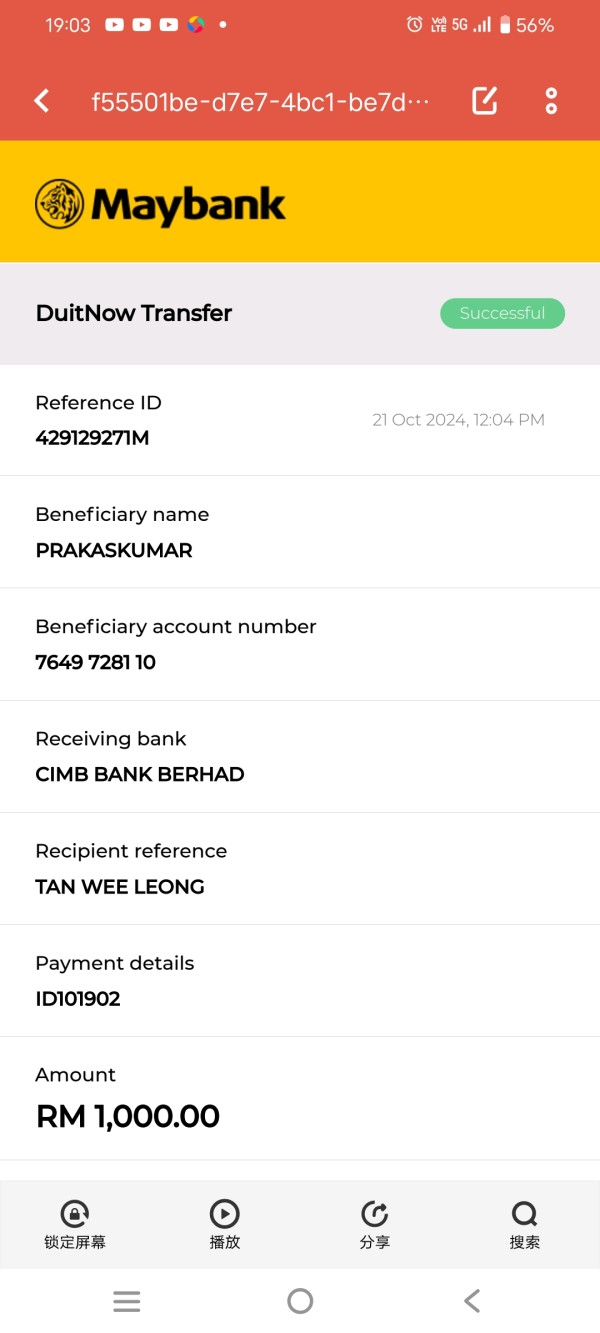Open the three-dot overflow menu
The width and height of the screenshot is (600, 1333).
[551, 100]
